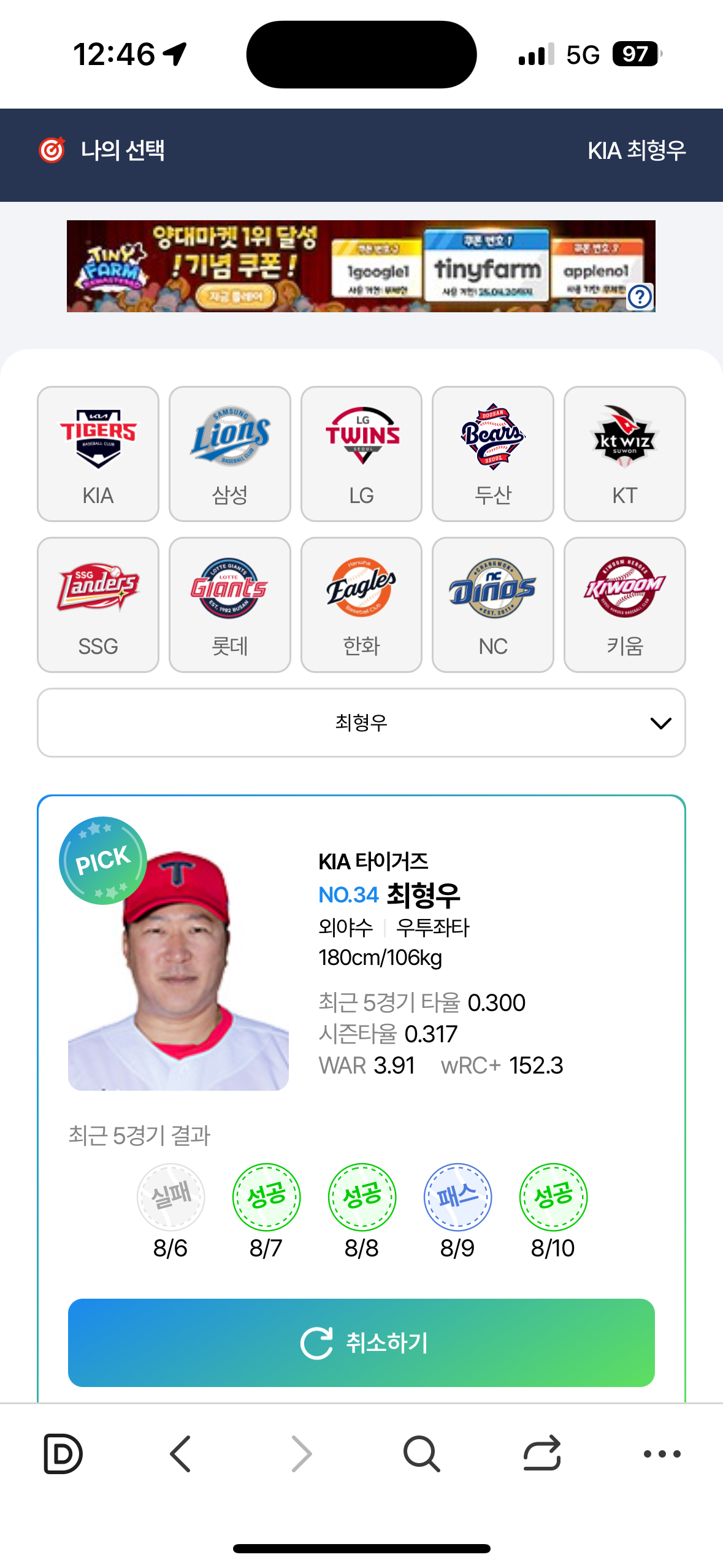This screenshot has height=1568, width=723.
Task: Go back with the browser back arrow
Action: click(x=180, y=1453)
